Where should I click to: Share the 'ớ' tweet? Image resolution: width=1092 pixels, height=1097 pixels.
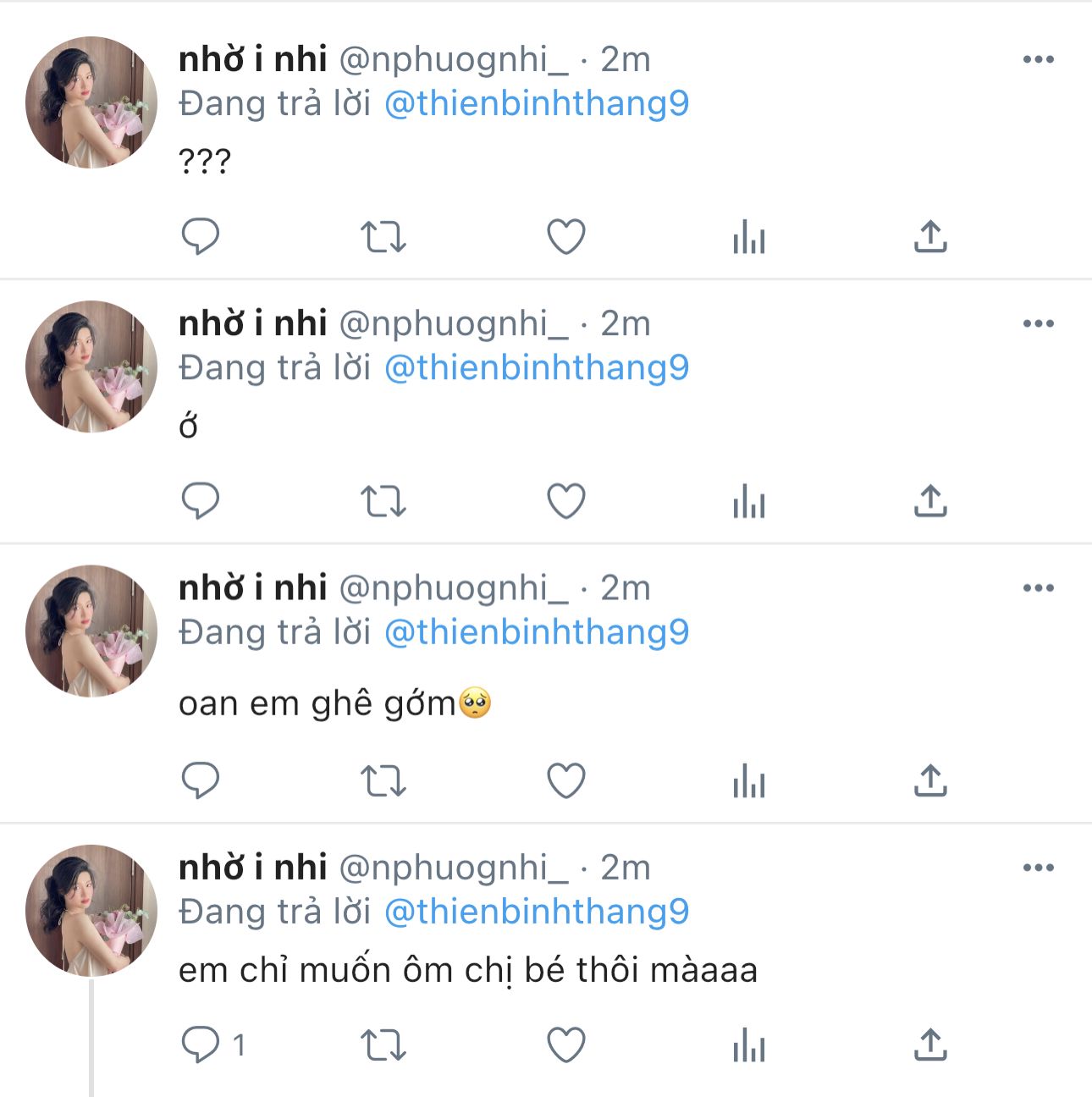pos(930,501)
